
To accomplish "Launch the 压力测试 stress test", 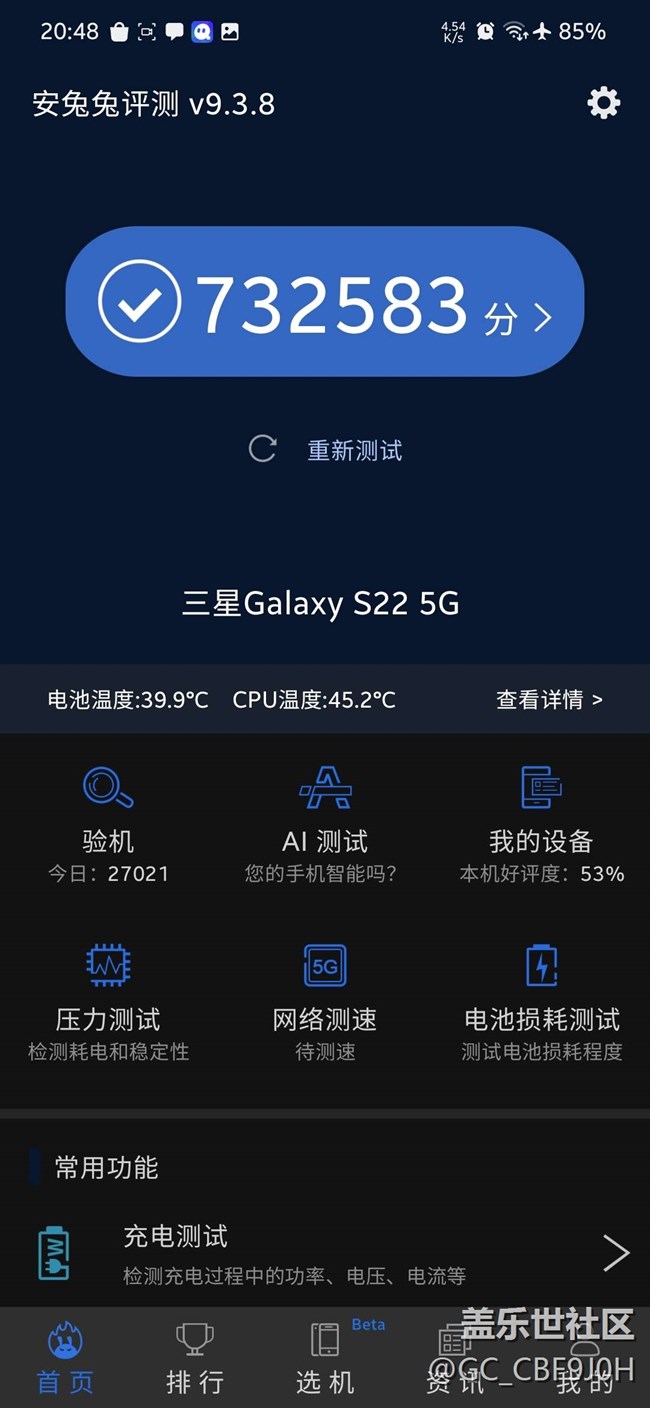I will click(108, 1002).
